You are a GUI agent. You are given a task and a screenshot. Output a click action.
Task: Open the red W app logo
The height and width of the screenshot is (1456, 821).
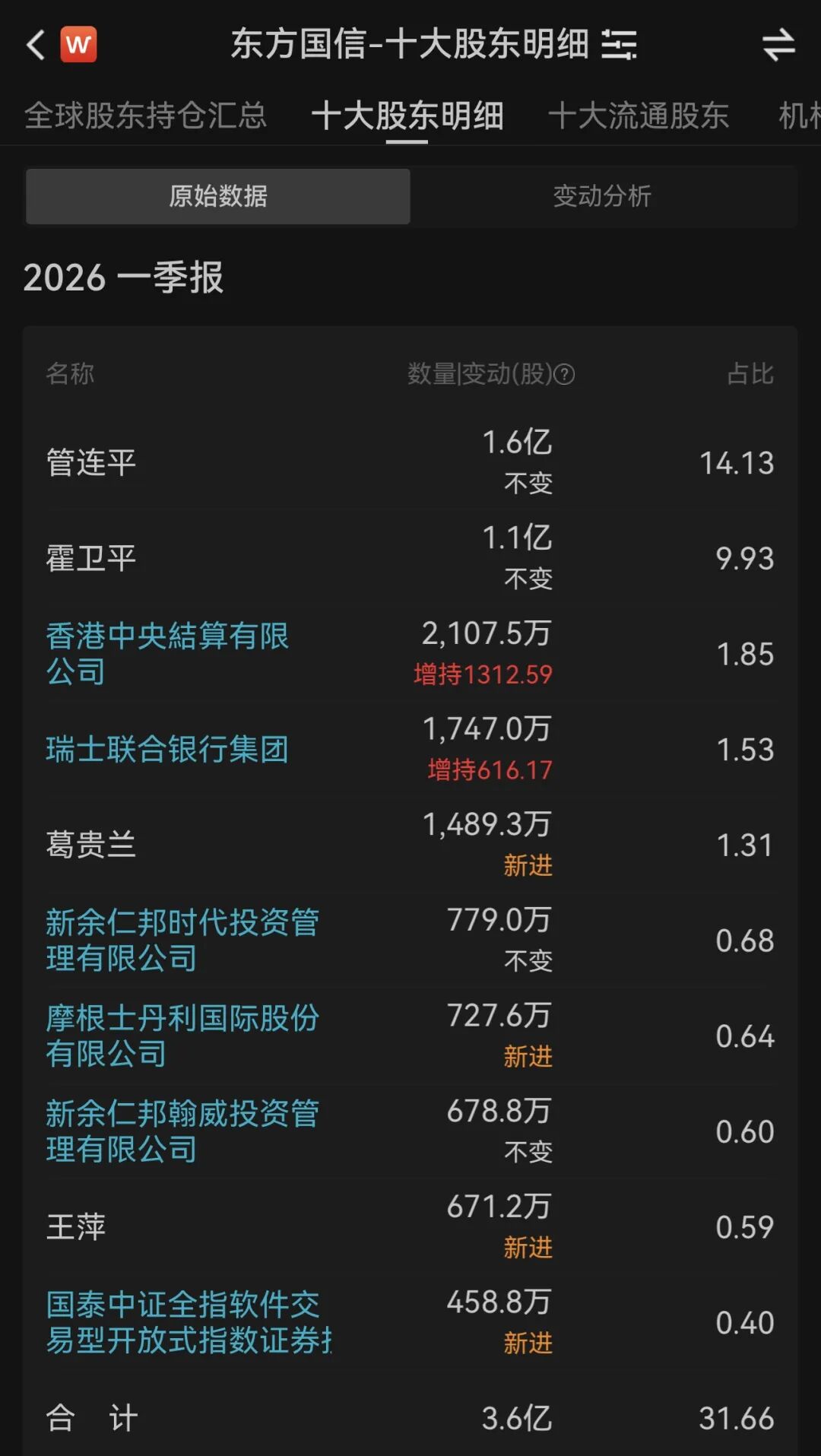(78, 45)
